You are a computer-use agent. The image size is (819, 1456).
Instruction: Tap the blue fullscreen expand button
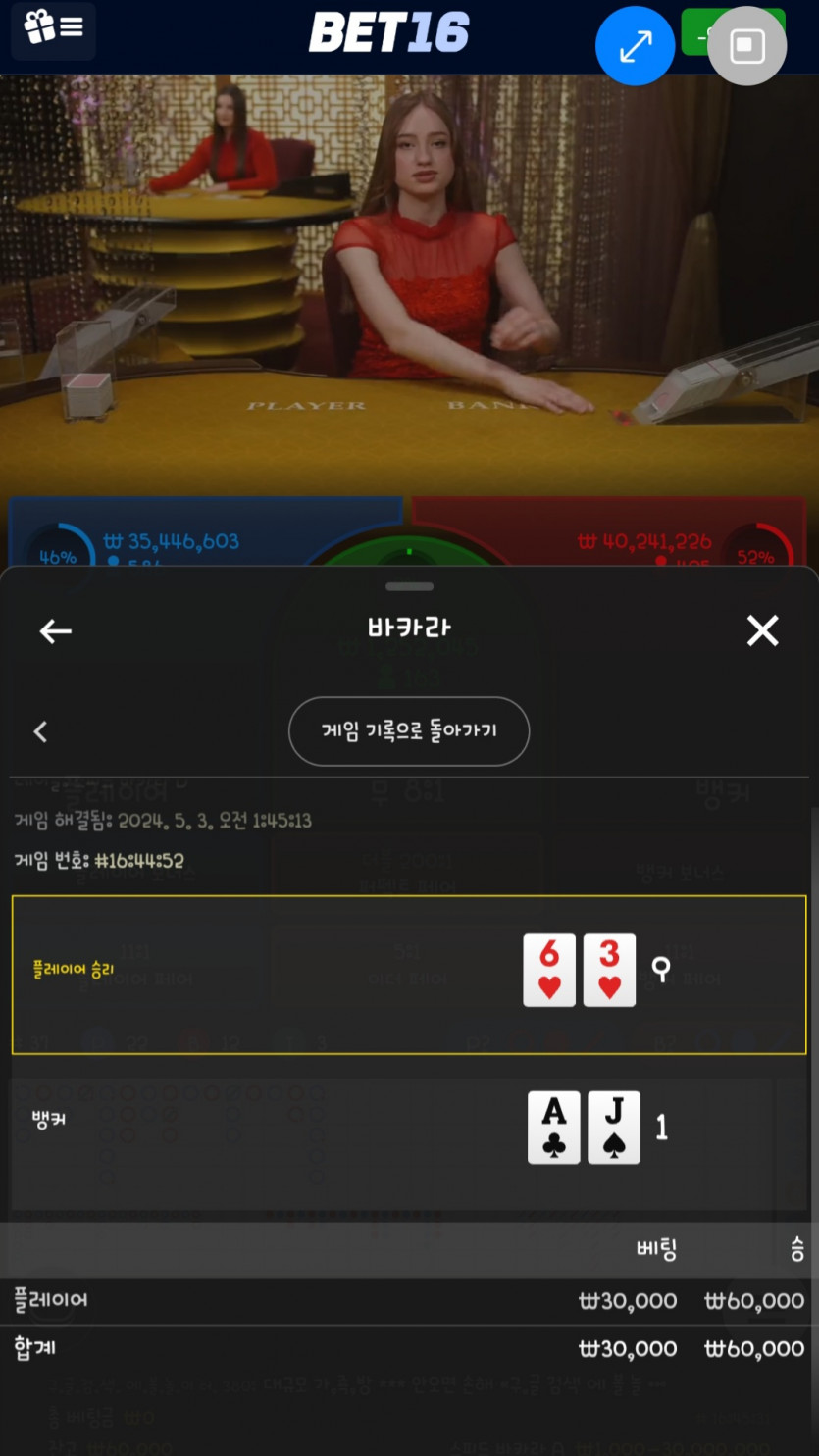tap(635, 46)
